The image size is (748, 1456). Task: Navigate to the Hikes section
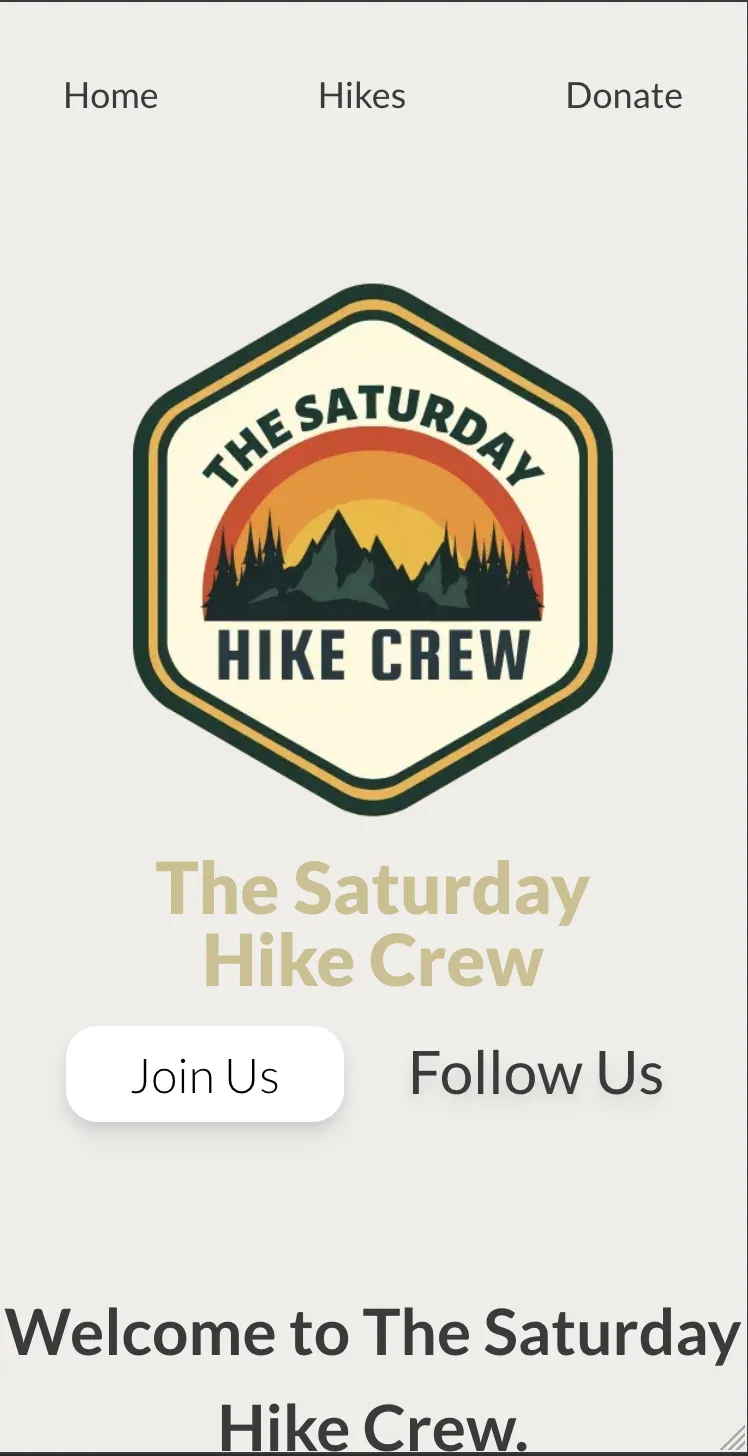[x=362, y=96]
